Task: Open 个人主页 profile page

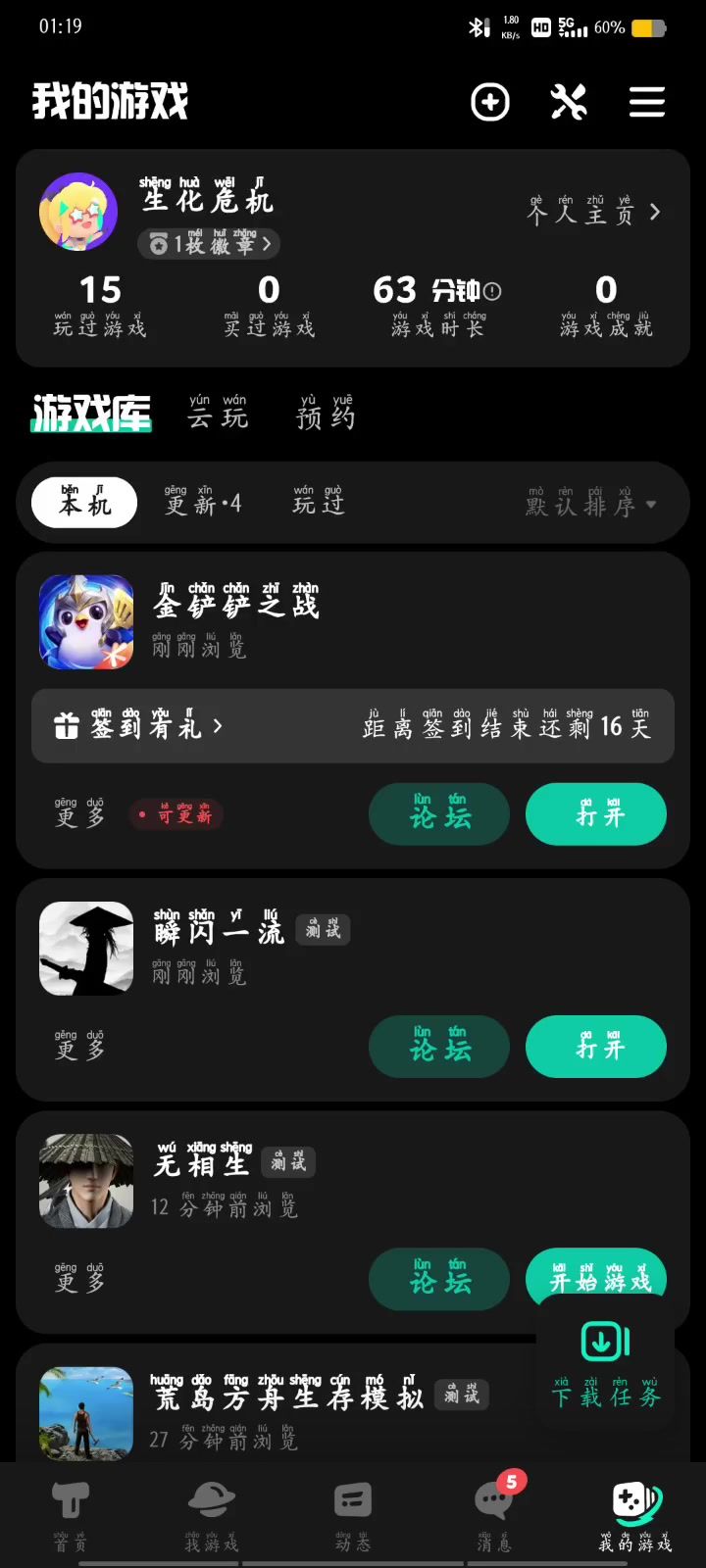Action: (594, 212)
